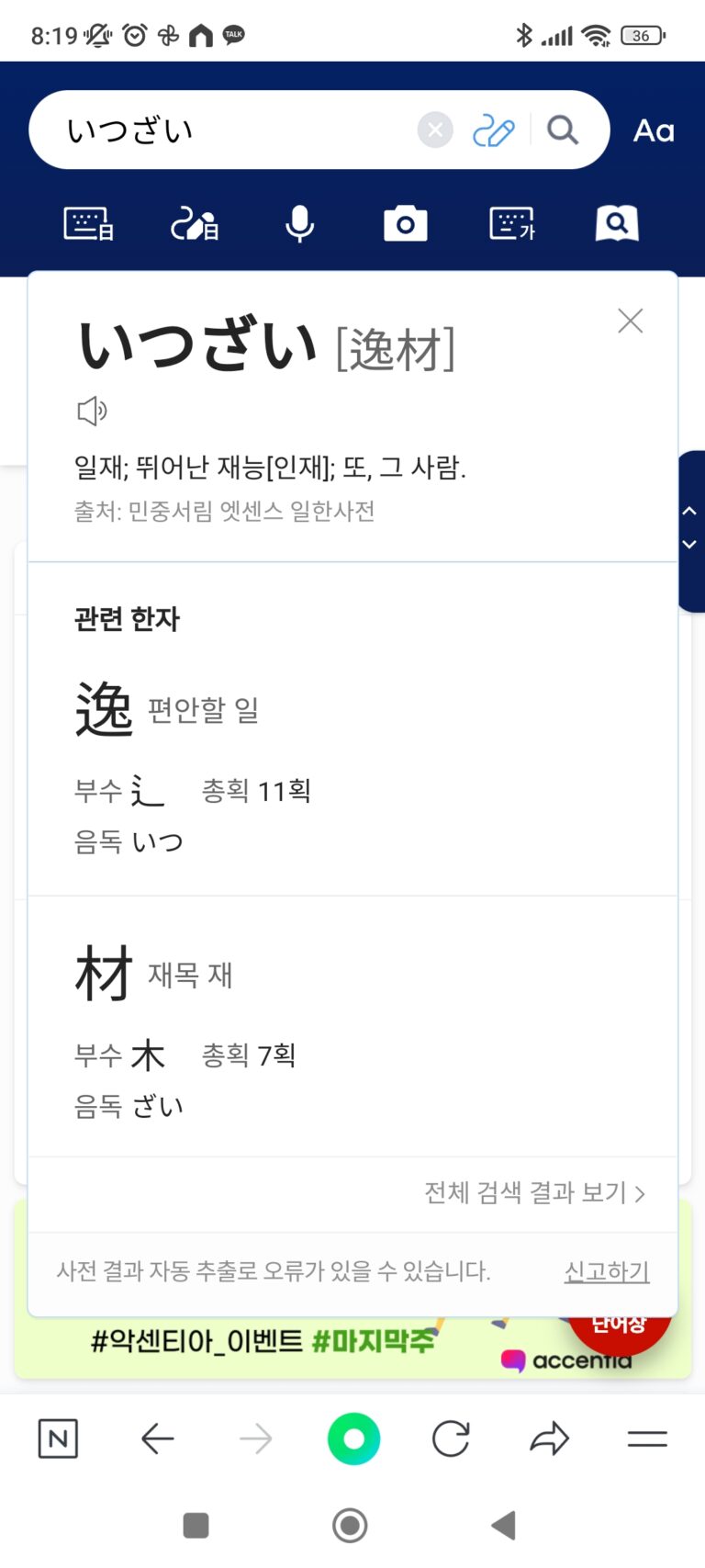Play pronunciation of いつざい

pos(92,411)
